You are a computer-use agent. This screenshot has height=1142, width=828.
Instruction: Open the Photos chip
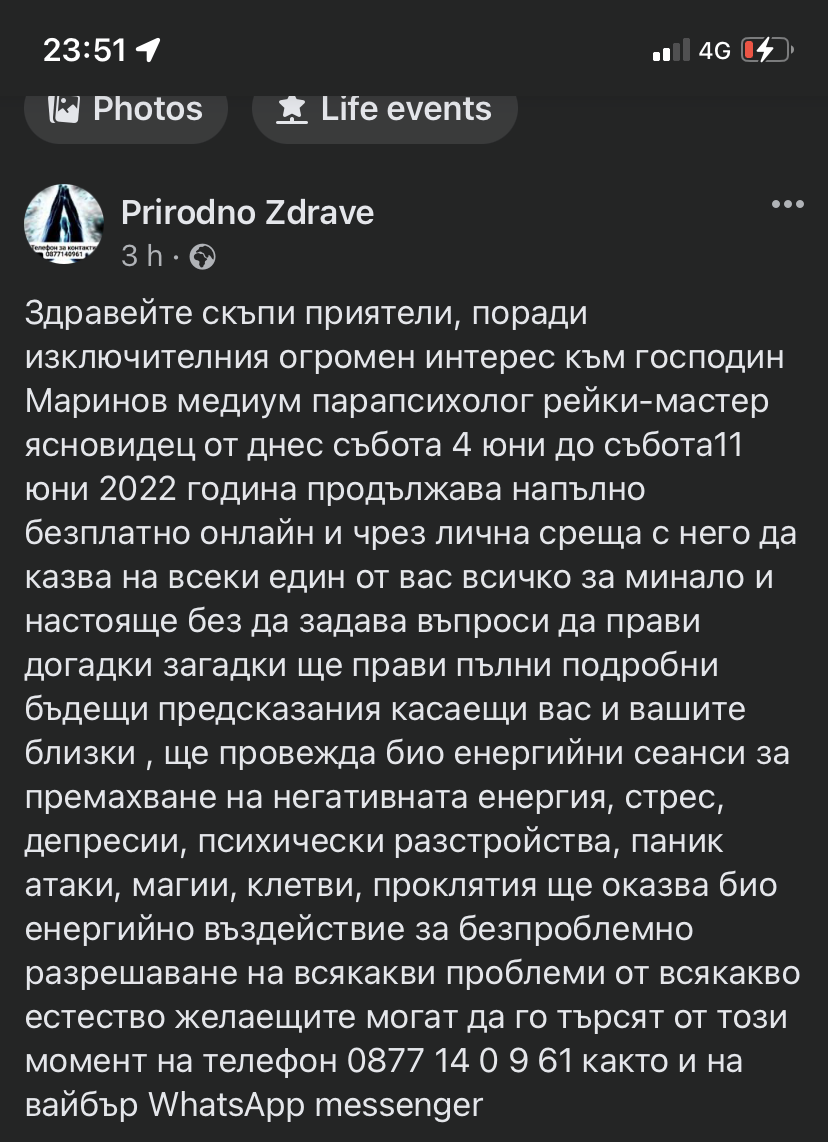125,109
